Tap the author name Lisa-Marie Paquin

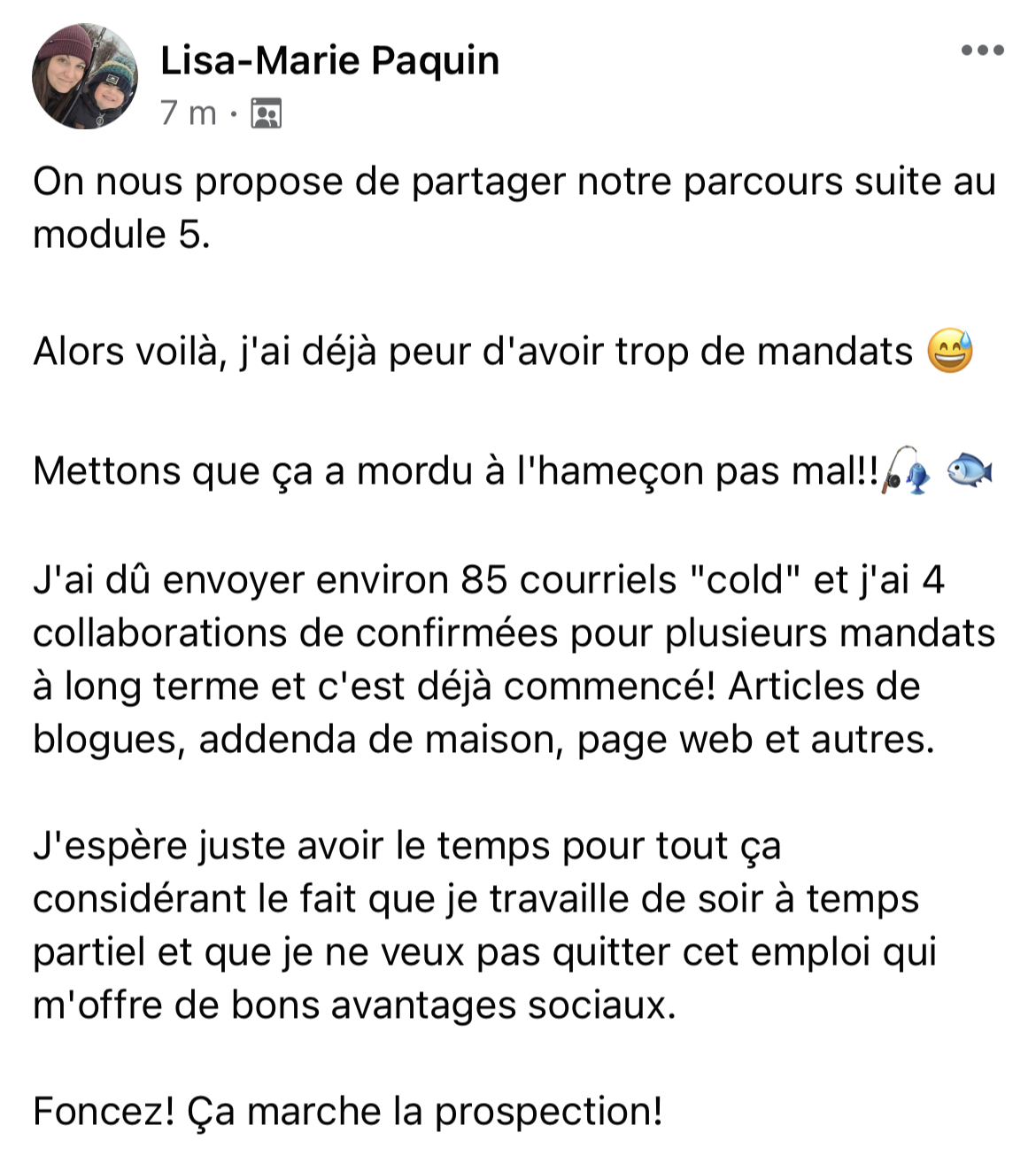coord(329,60)
